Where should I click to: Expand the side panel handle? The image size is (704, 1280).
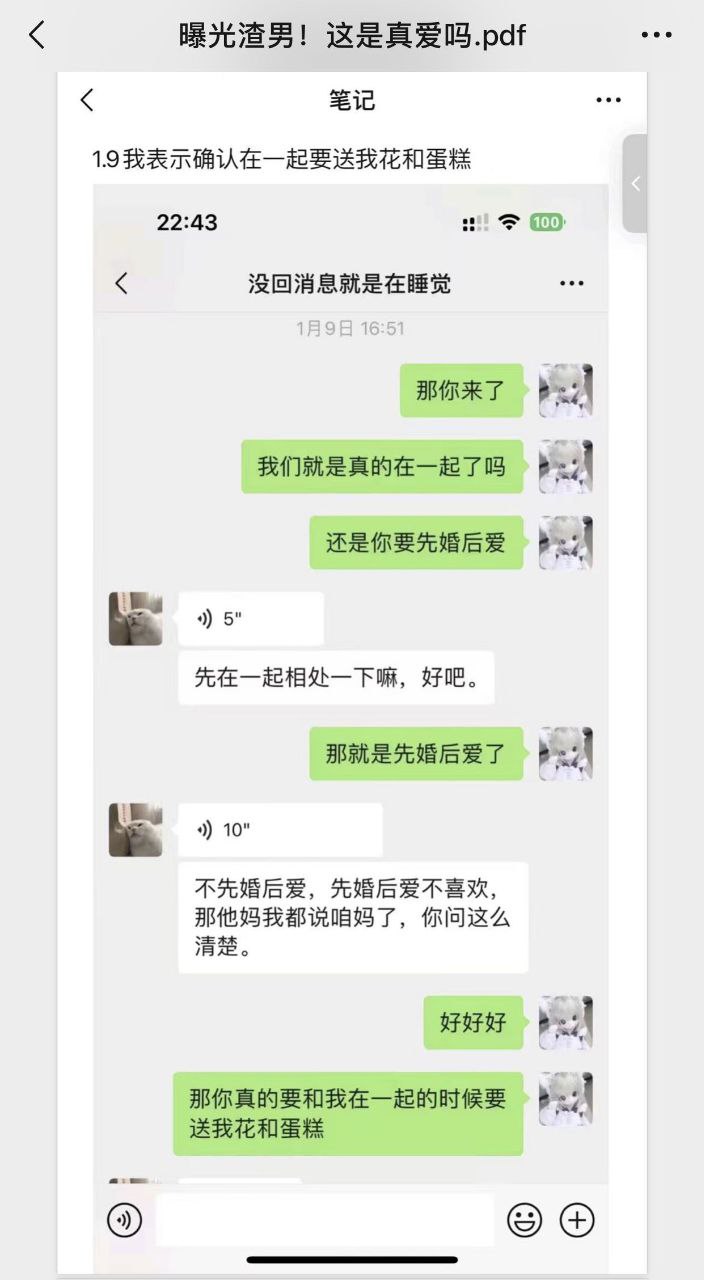click(x=635, y=184)
